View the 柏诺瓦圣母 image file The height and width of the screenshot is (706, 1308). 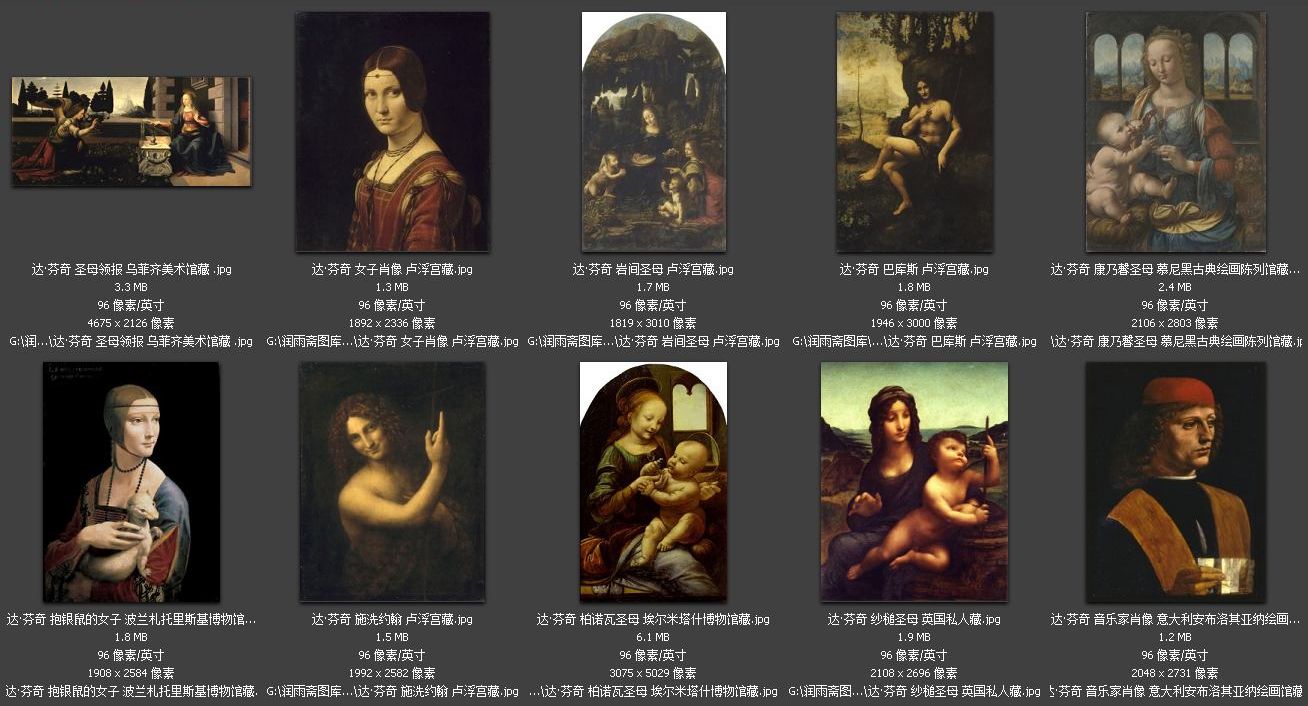[653, 481]
